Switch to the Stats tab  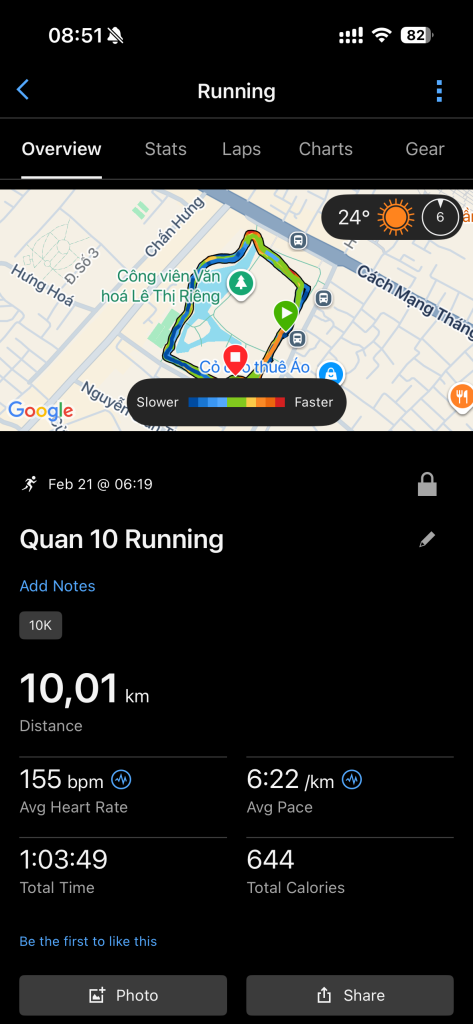pos(165,149)
